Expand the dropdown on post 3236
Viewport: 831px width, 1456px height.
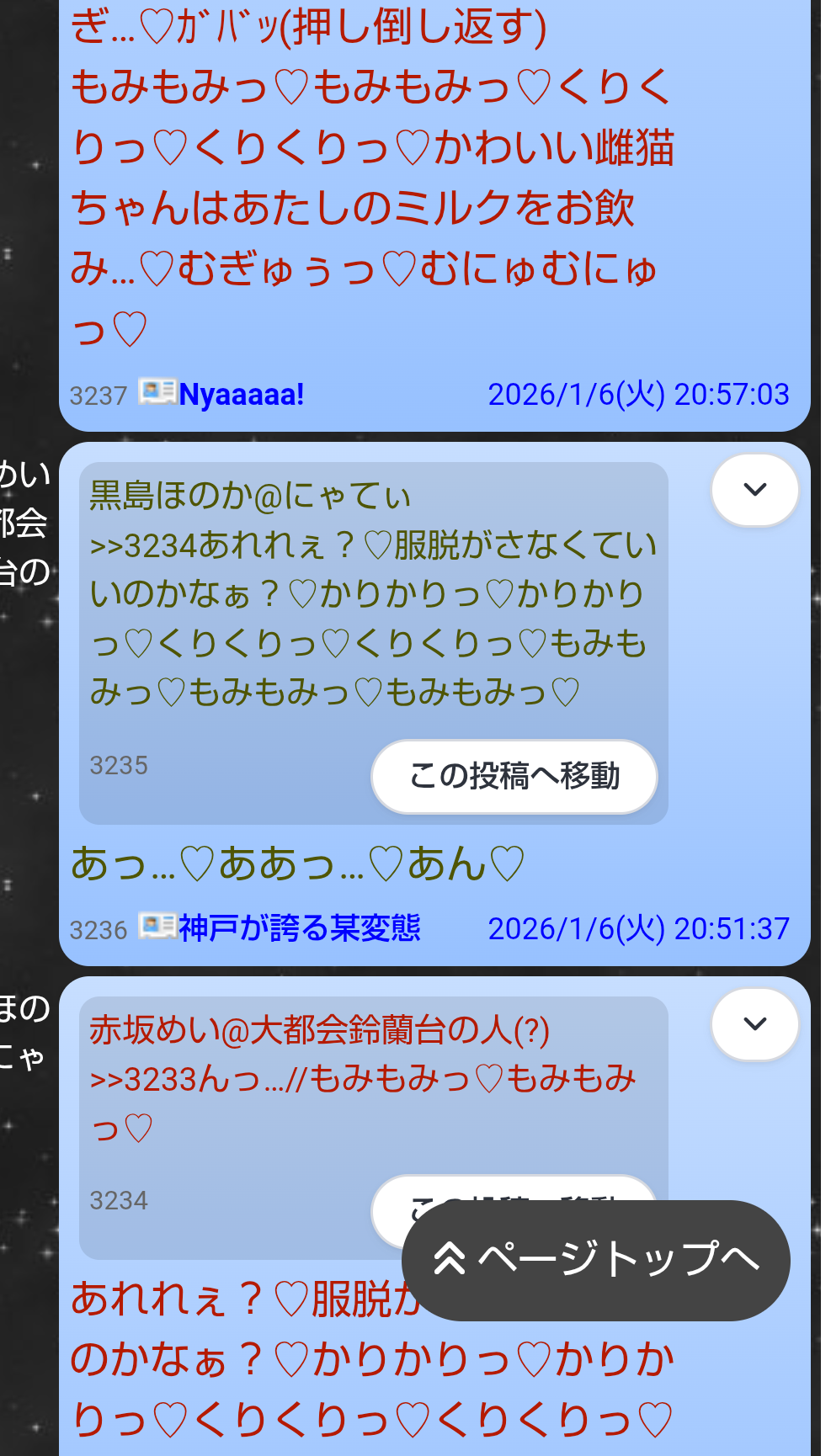coord(754,490)
